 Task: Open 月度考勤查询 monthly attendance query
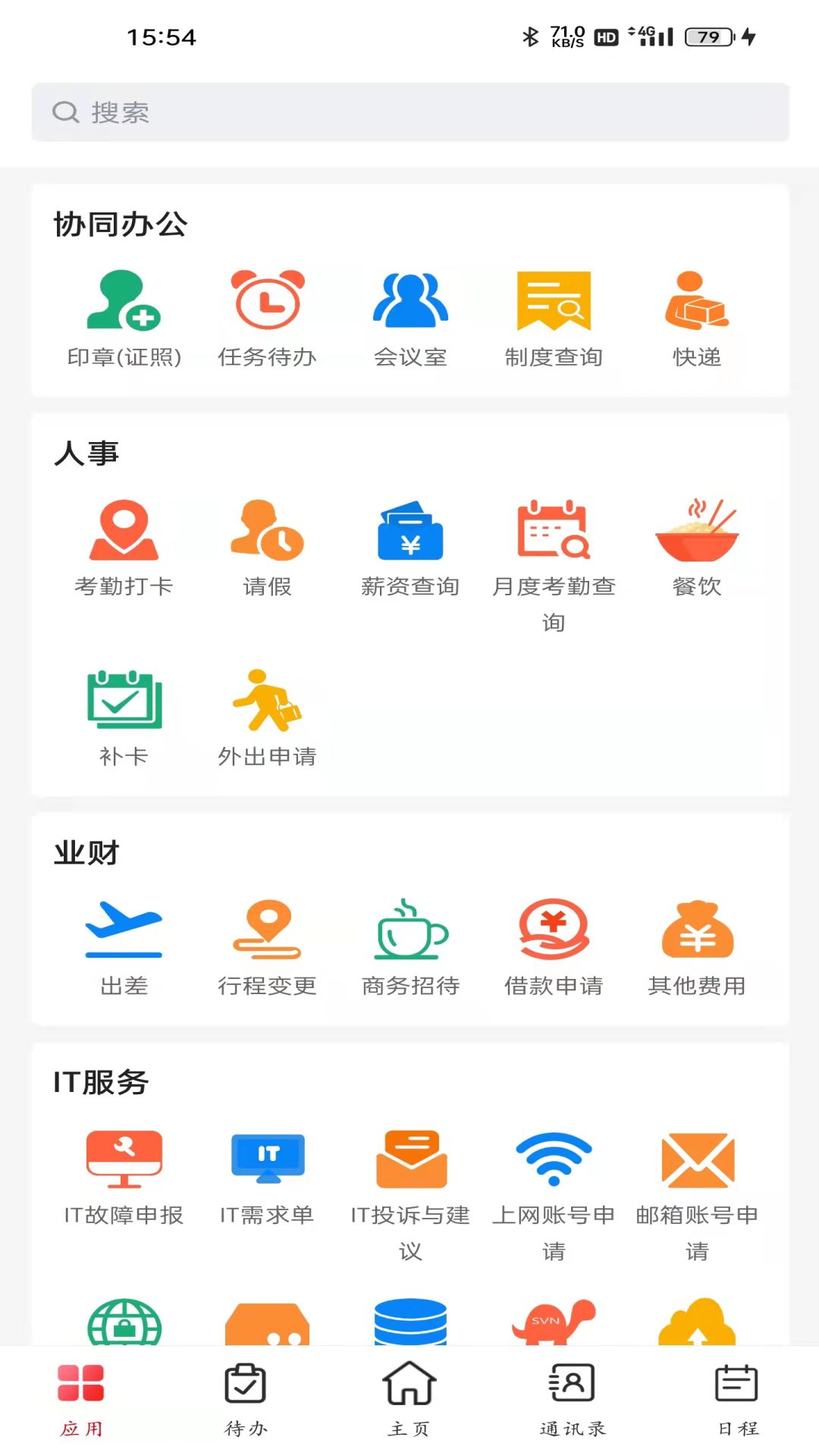tap(554, 542)
